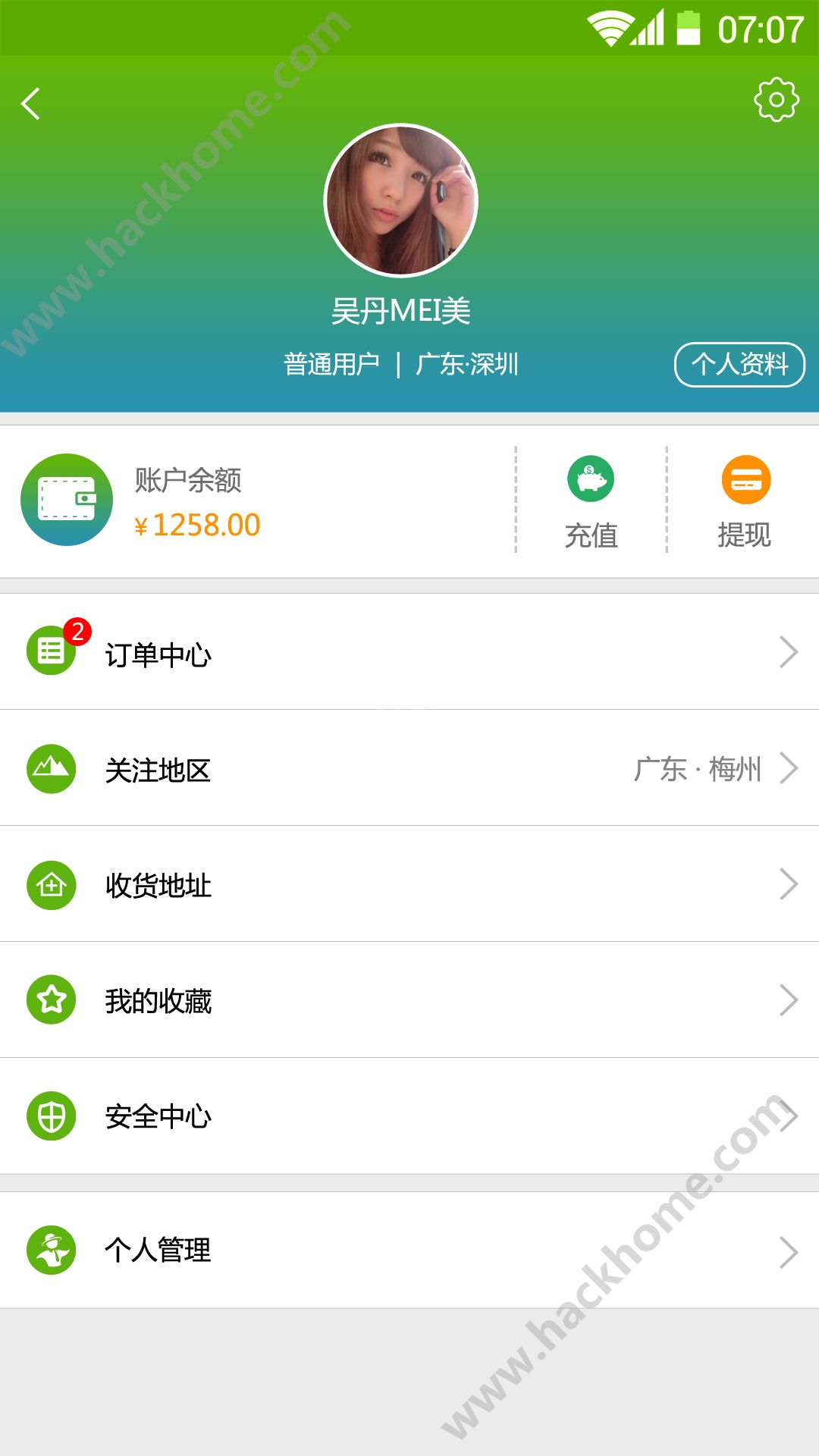Click the mountain icon for 关注地区
This screenshot has width=819, height=1456.
point(50,767)
